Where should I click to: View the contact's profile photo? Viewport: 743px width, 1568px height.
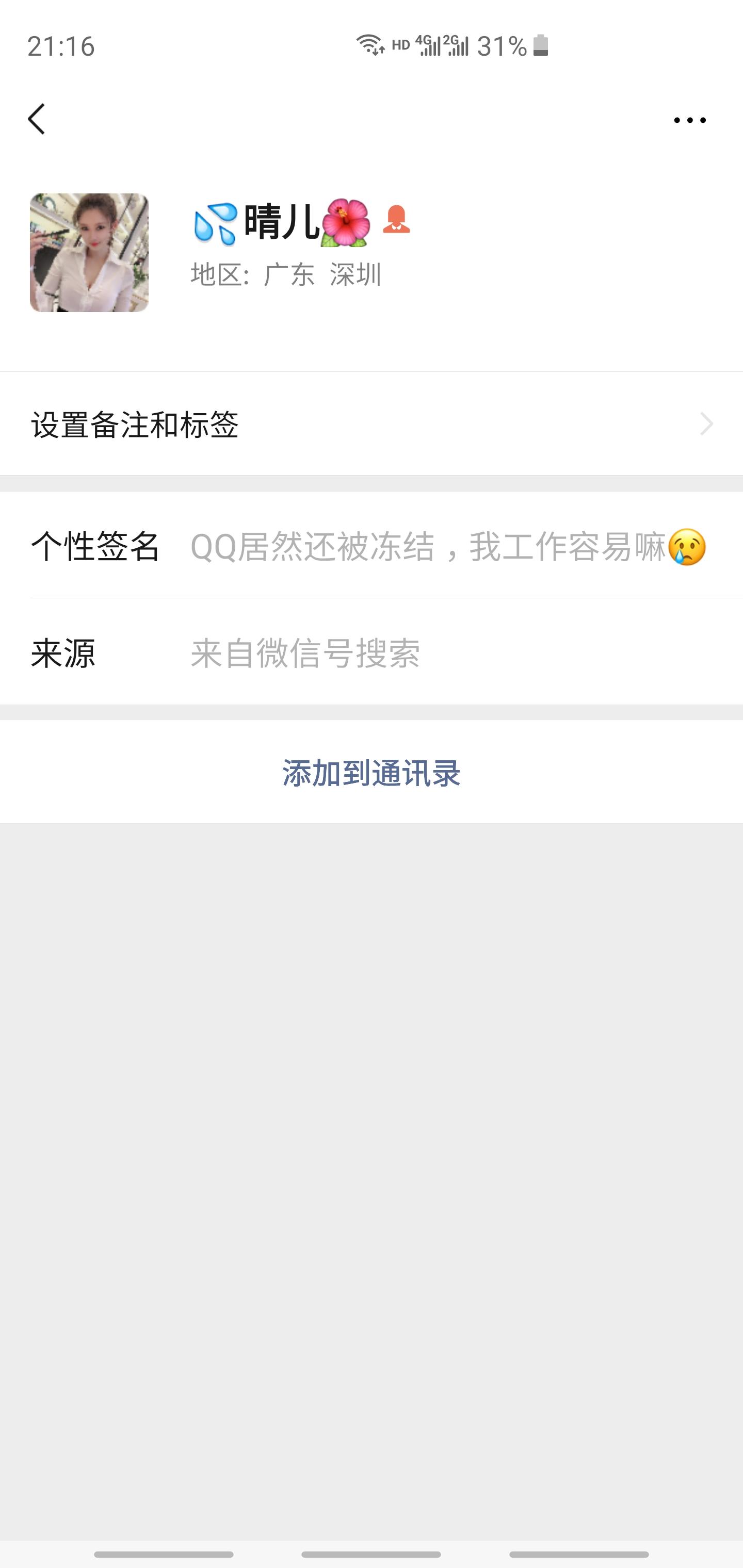[x=89, y=253]
